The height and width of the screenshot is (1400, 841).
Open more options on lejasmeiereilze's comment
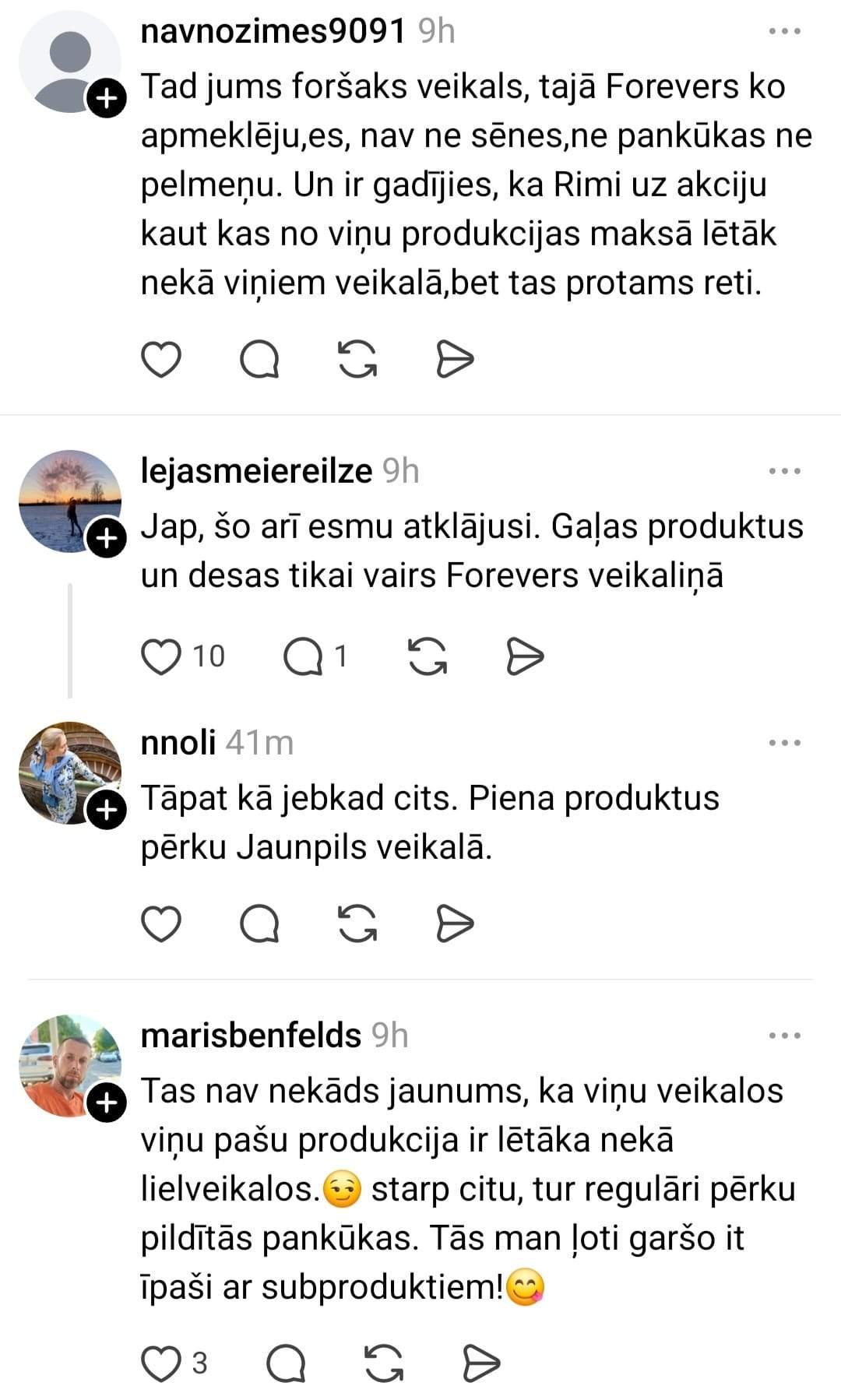[784, 471]
